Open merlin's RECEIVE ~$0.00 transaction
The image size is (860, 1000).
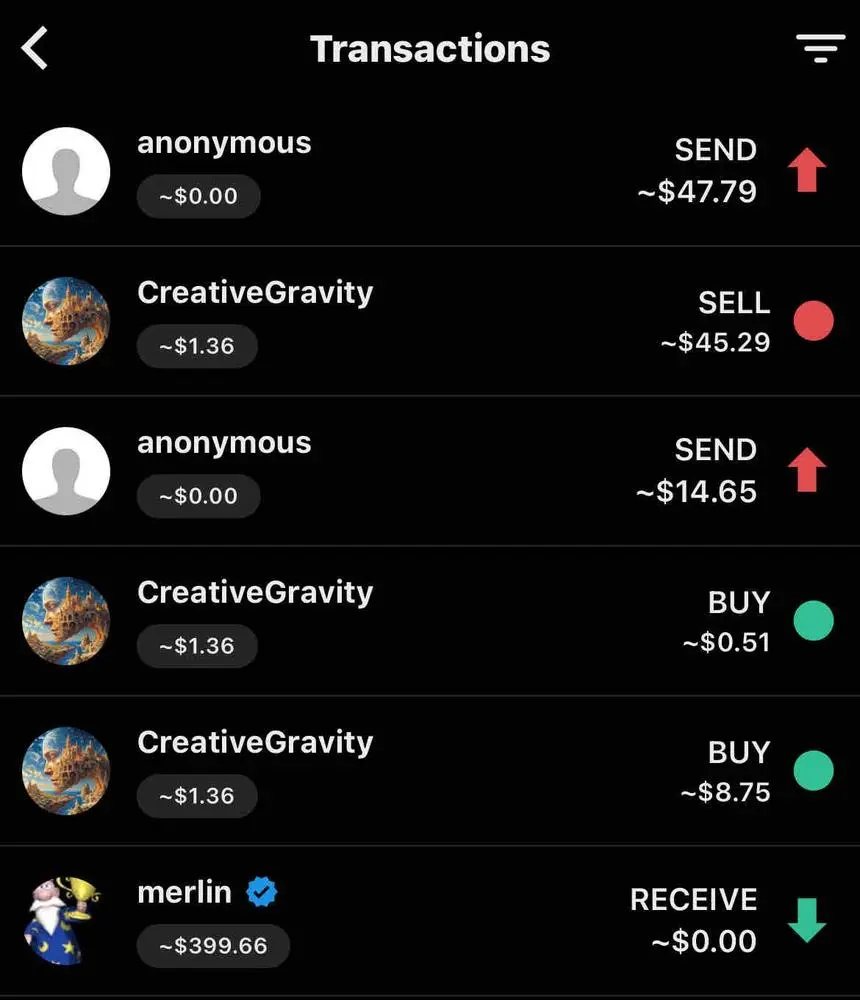coord(430,921)
